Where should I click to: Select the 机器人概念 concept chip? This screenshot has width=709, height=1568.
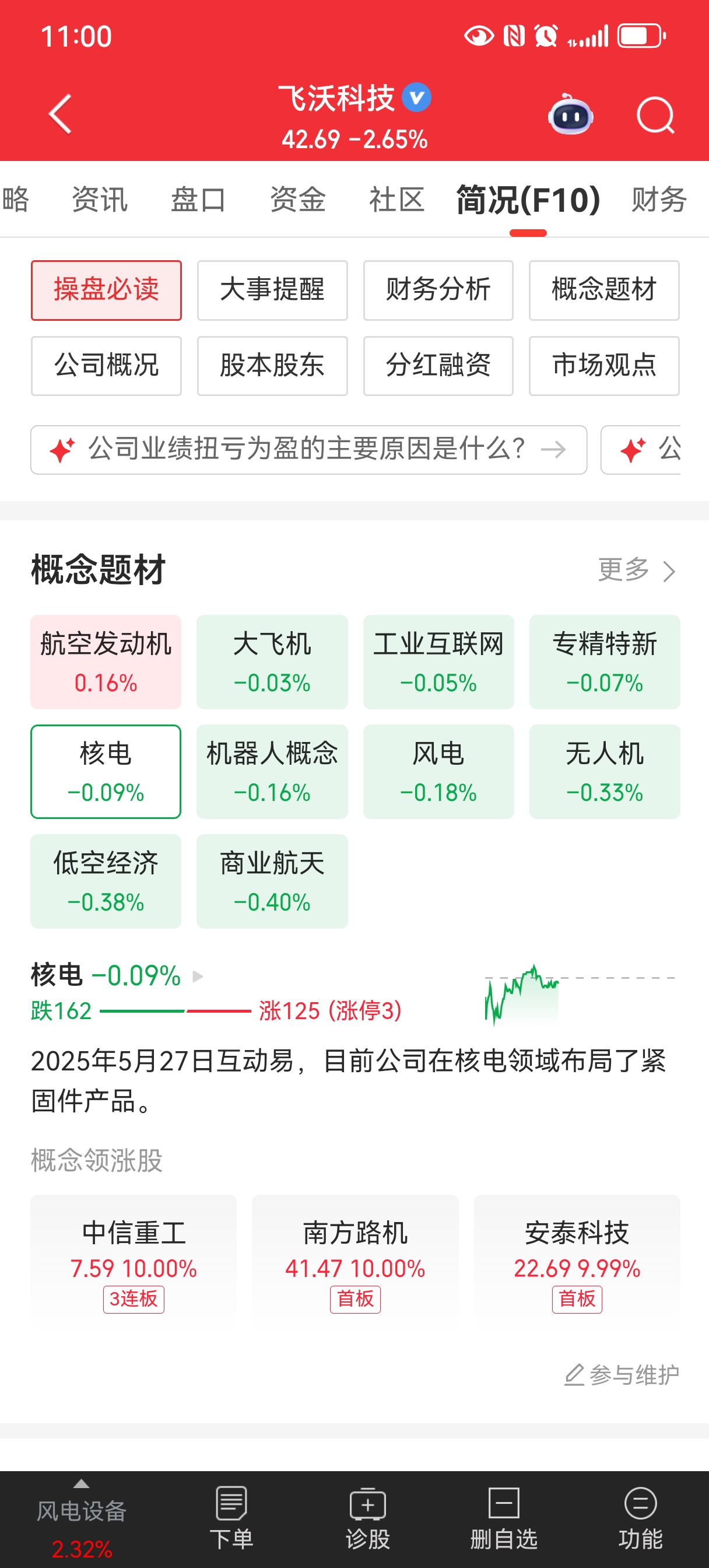(x=272, y=771)
